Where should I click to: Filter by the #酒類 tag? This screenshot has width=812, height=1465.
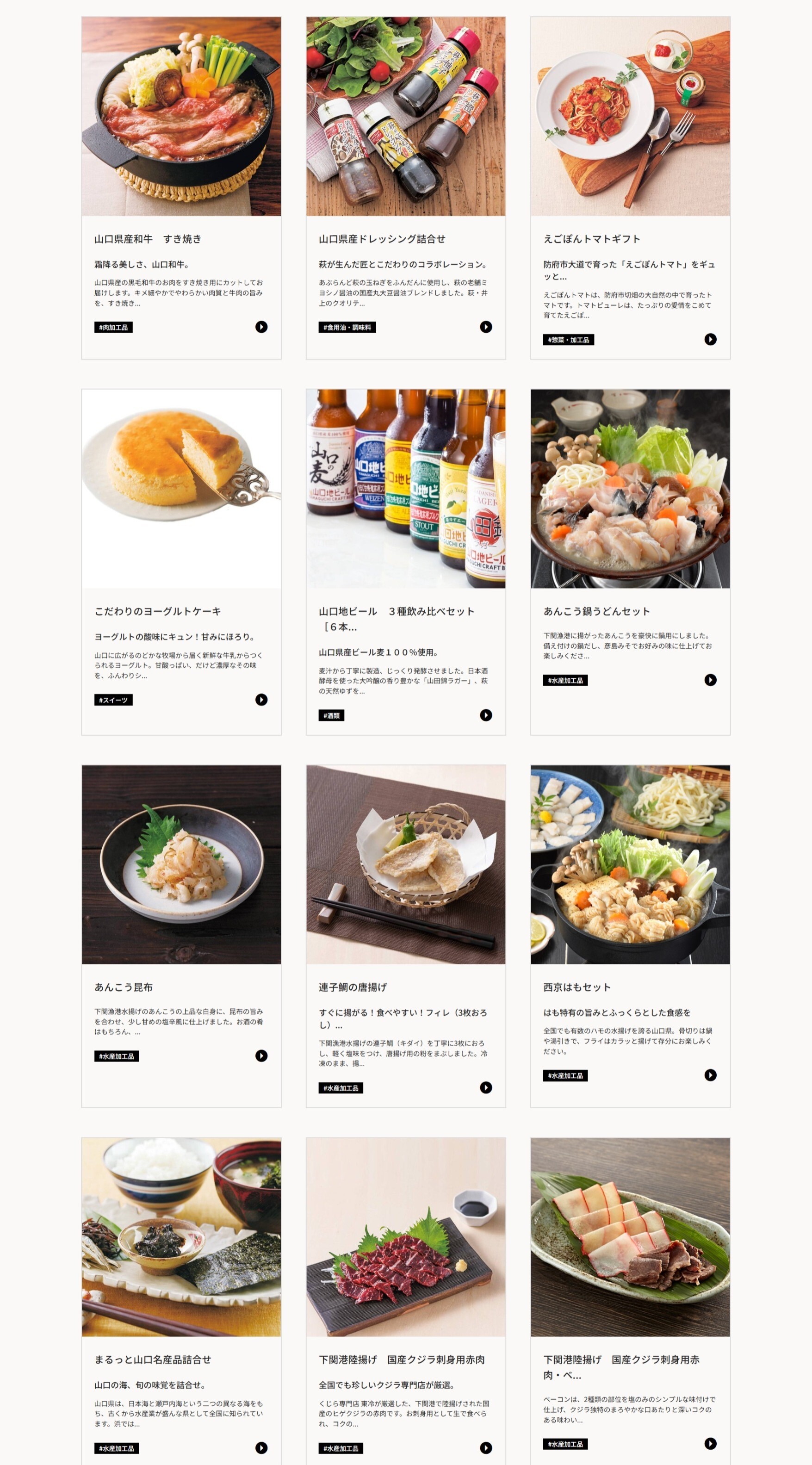point(331,715)
